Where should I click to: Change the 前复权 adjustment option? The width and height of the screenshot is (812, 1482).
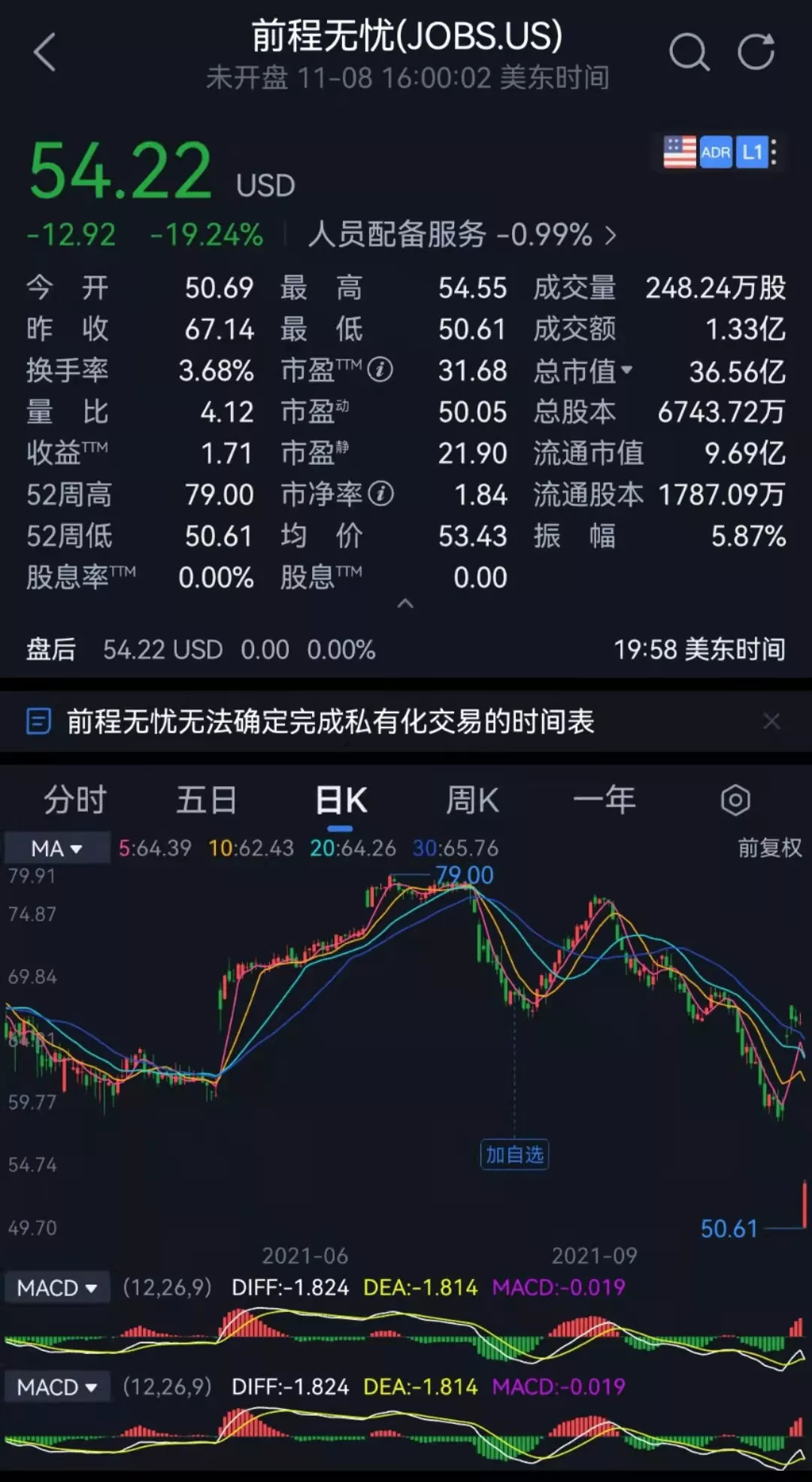click(769, 848)
